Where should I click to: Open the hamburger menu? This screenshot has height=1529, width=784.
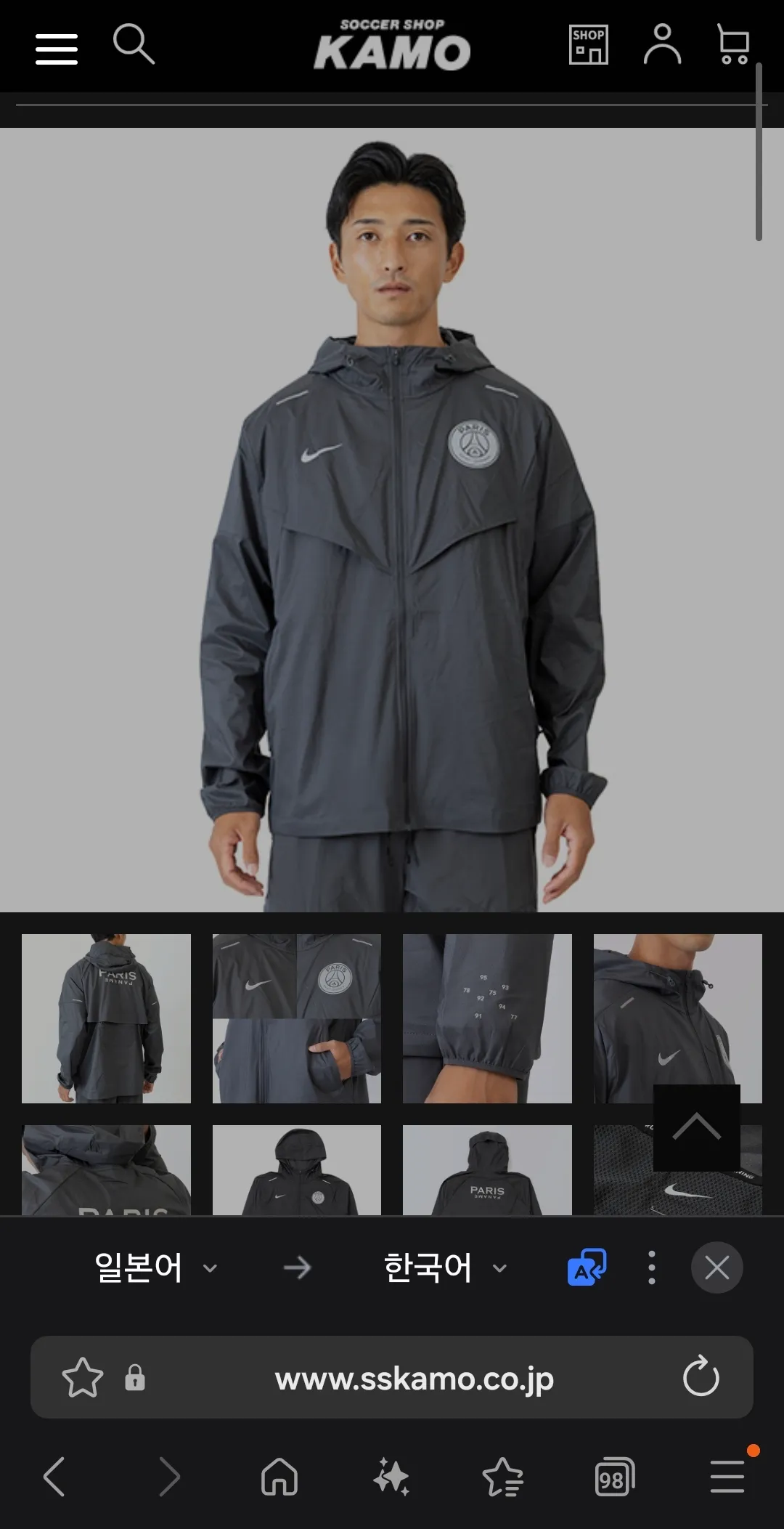coord(57,49)
